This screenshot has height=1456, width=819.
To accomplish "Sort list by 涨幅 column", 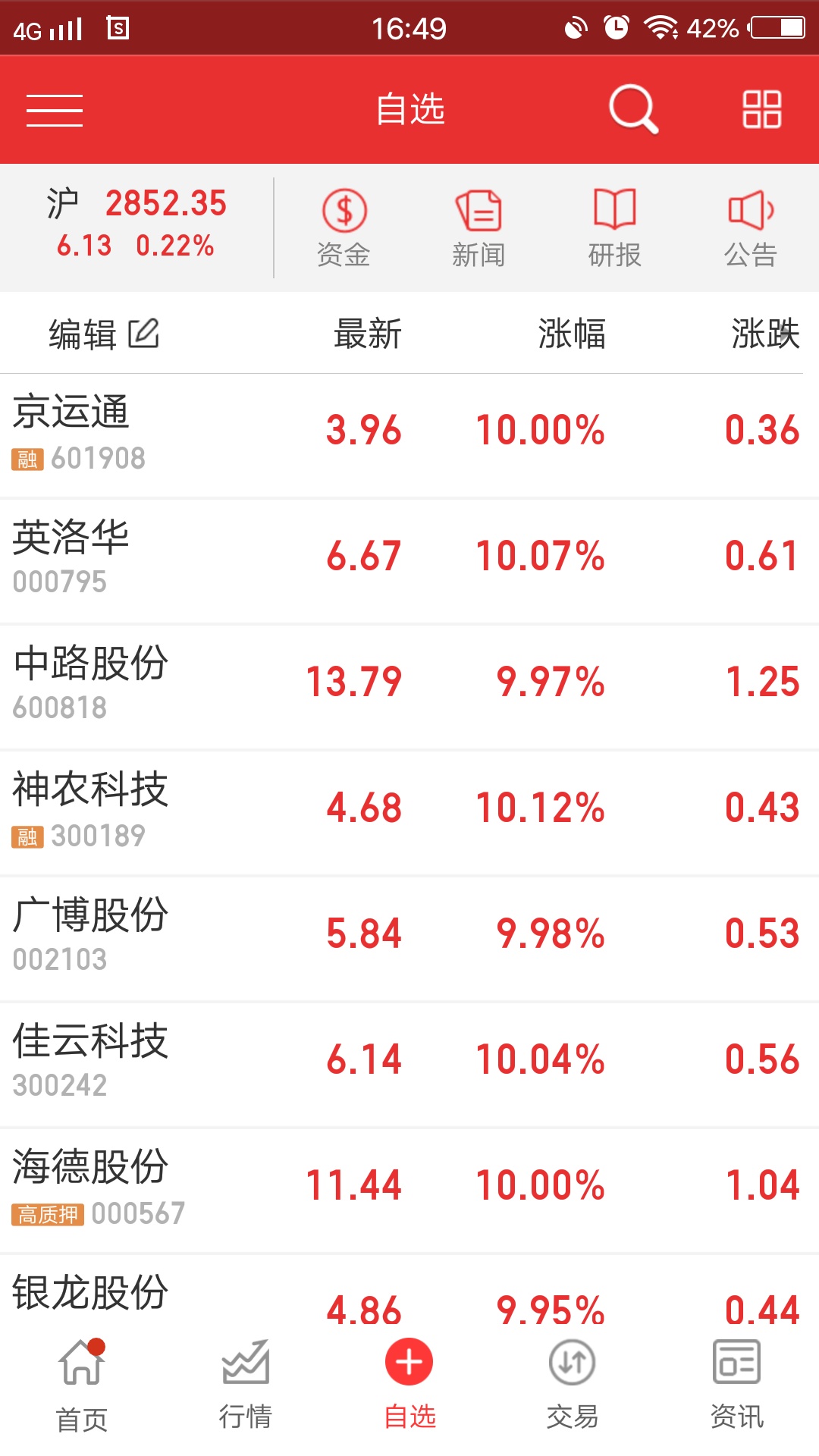I will click(x=572, y=334).
